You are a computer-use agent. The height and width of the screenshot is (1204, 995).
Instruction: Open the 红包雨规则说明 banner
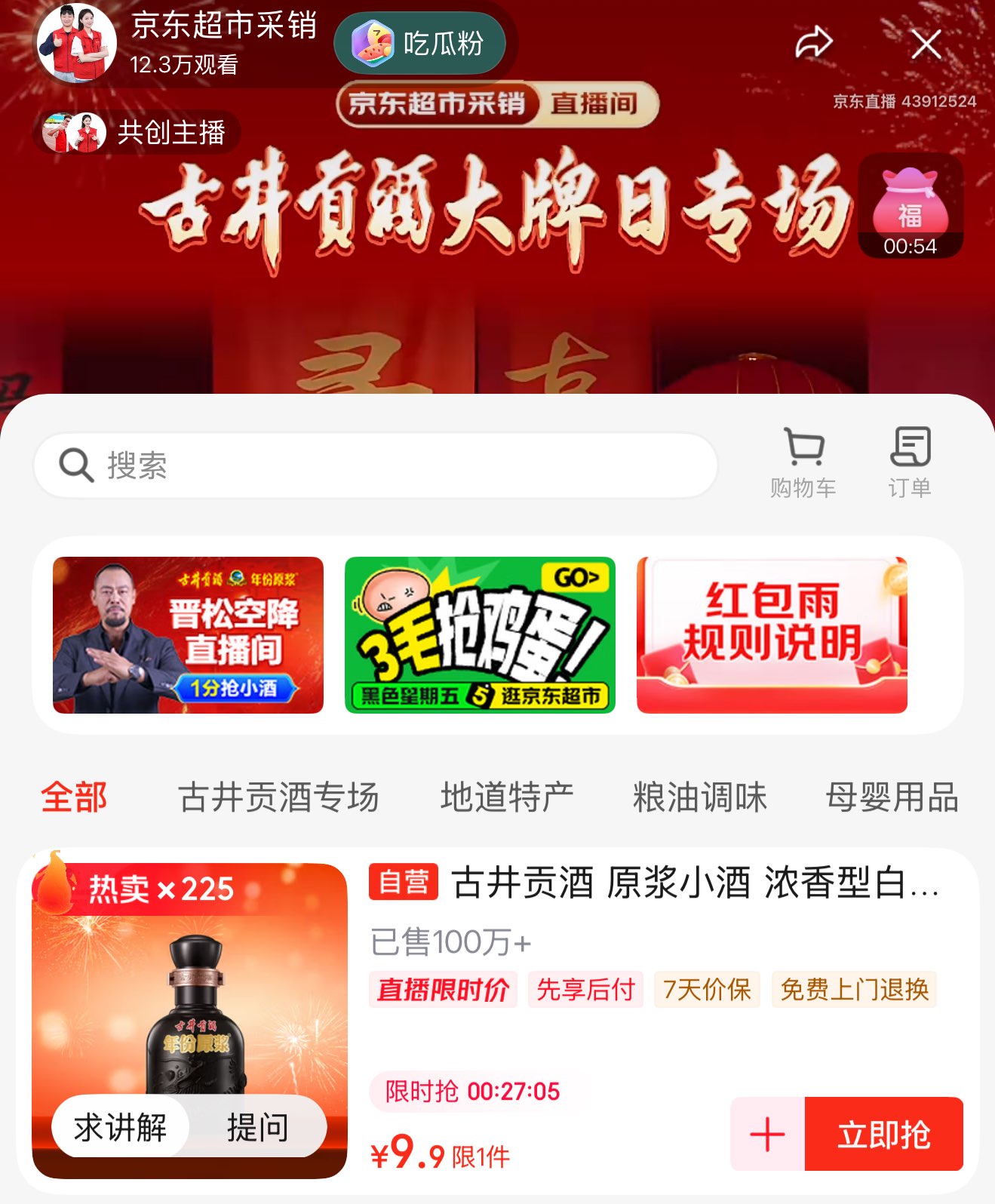click(x=772, y=635)
